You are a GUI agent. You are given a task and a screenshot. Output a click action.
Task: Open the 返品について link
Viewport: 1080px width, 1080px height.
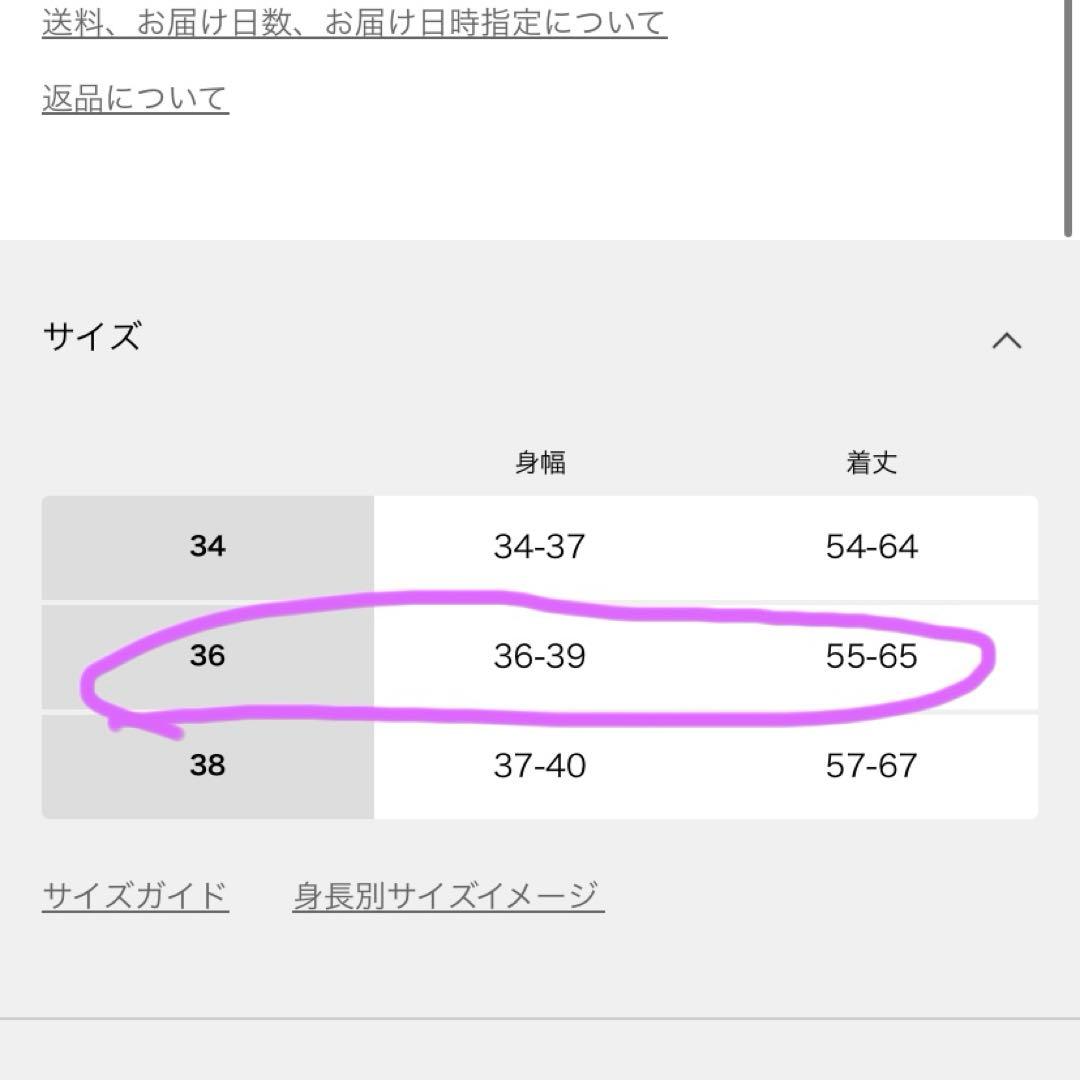(x=135, y=98)
